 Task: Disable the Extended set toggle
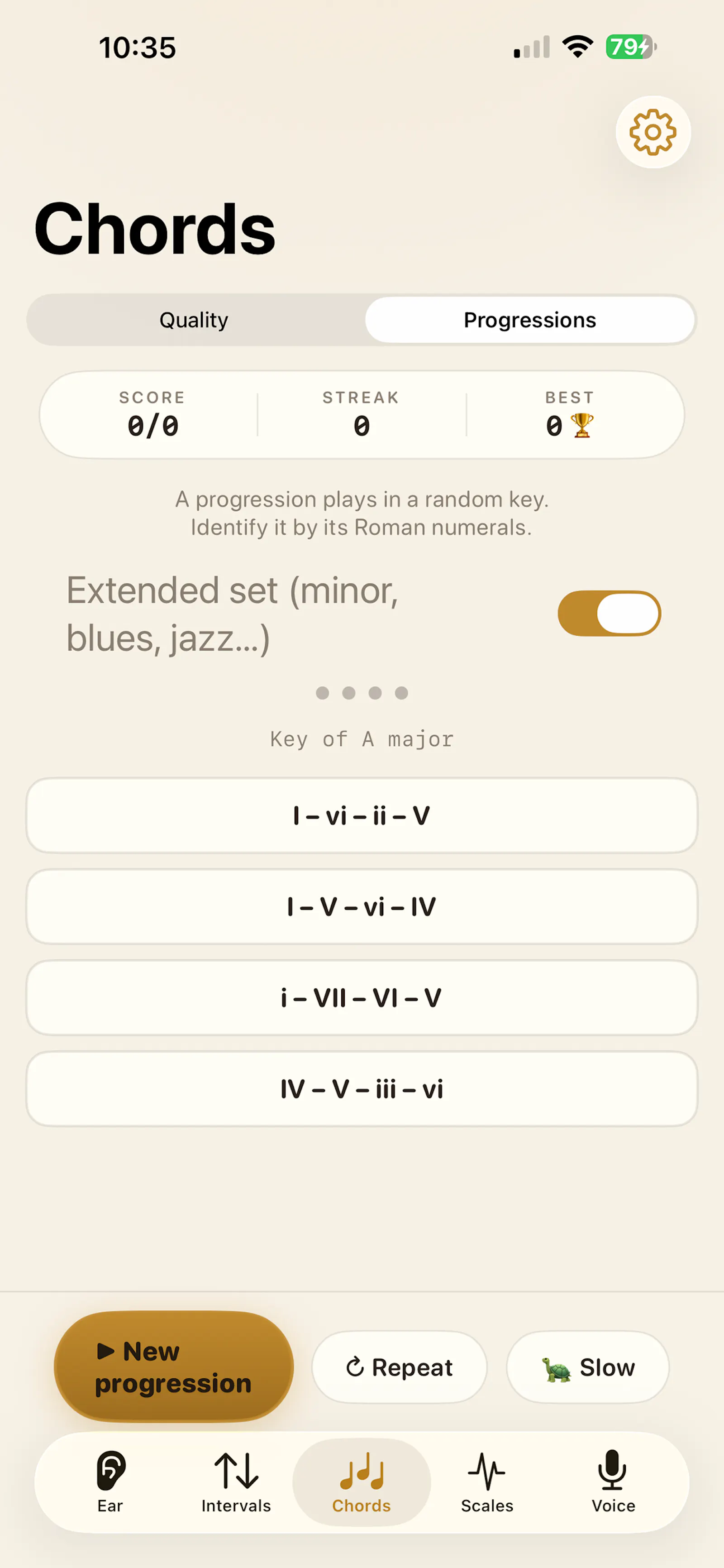(609, 614)
